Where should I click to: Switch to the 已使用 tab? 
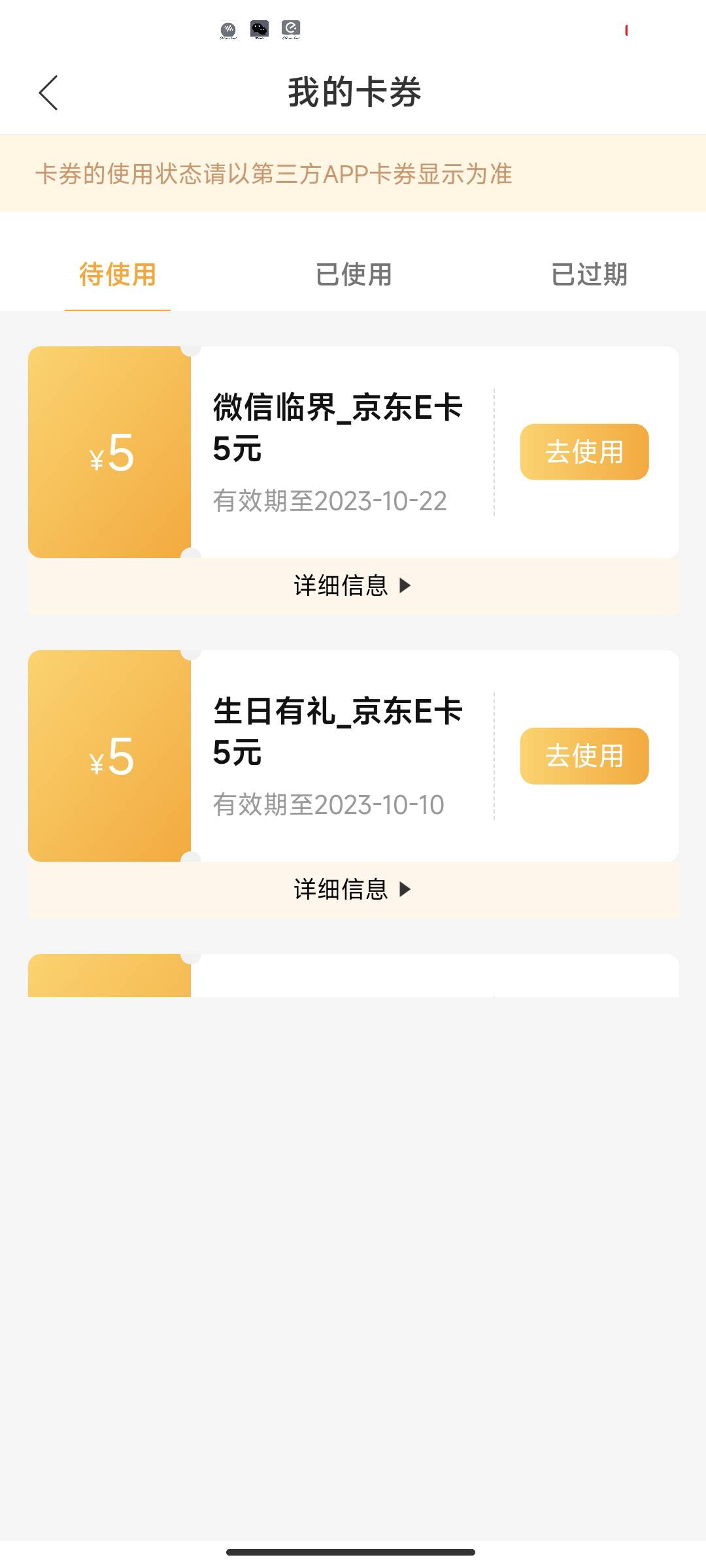pos(353,274)
